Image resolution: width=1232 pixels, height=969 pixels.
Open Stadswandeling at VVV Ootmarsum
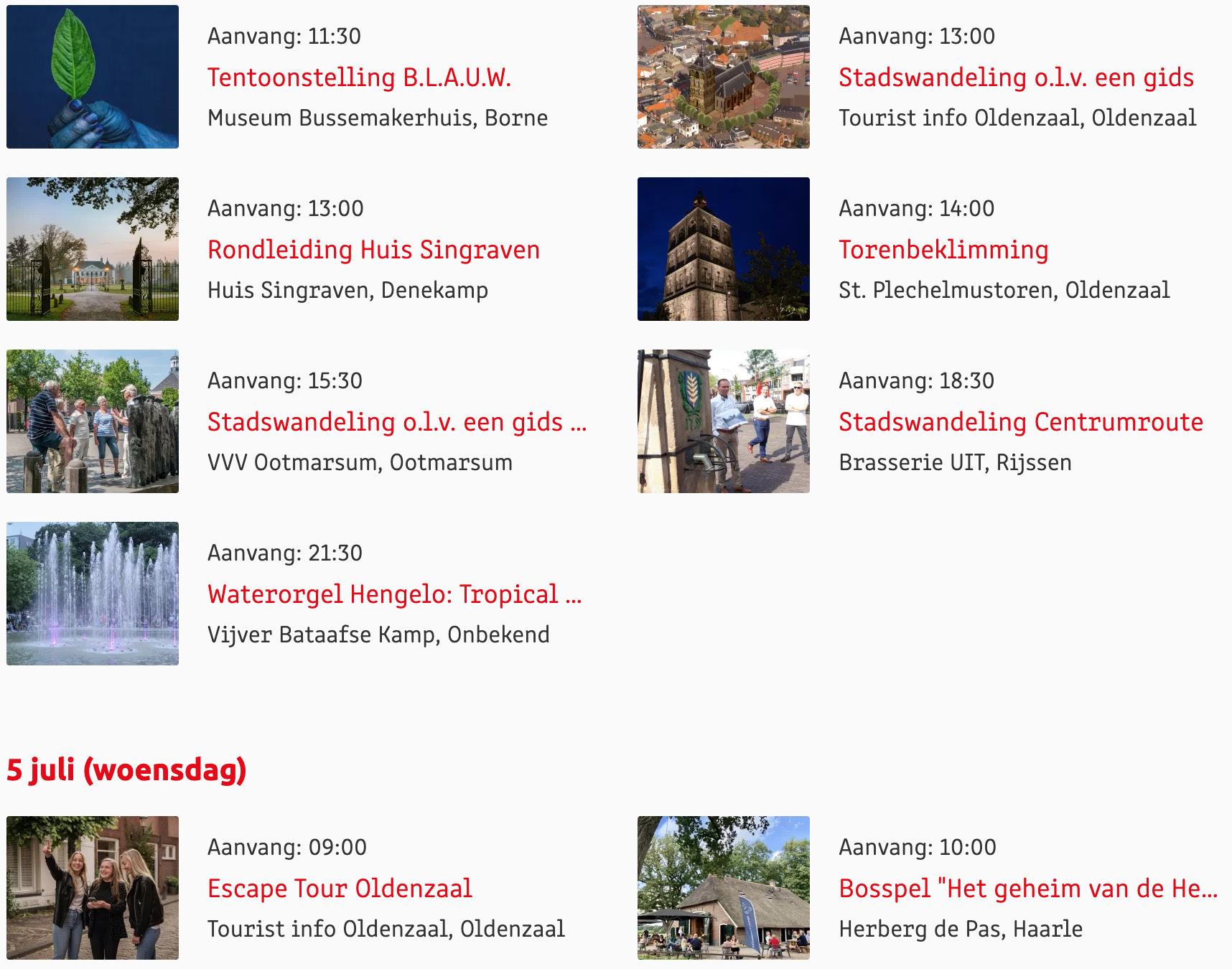click(396, 422)
